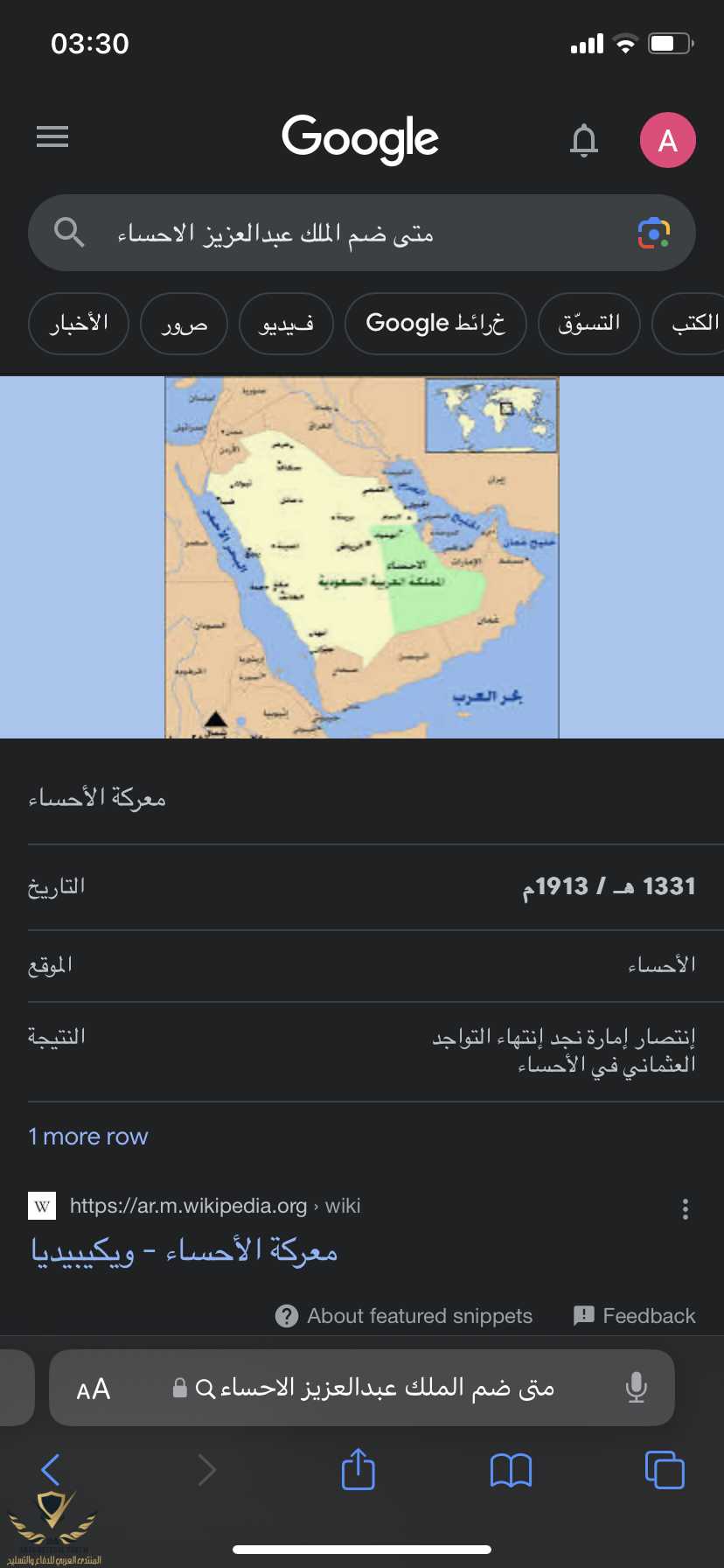Send Feedback on the snippet

634,1316
